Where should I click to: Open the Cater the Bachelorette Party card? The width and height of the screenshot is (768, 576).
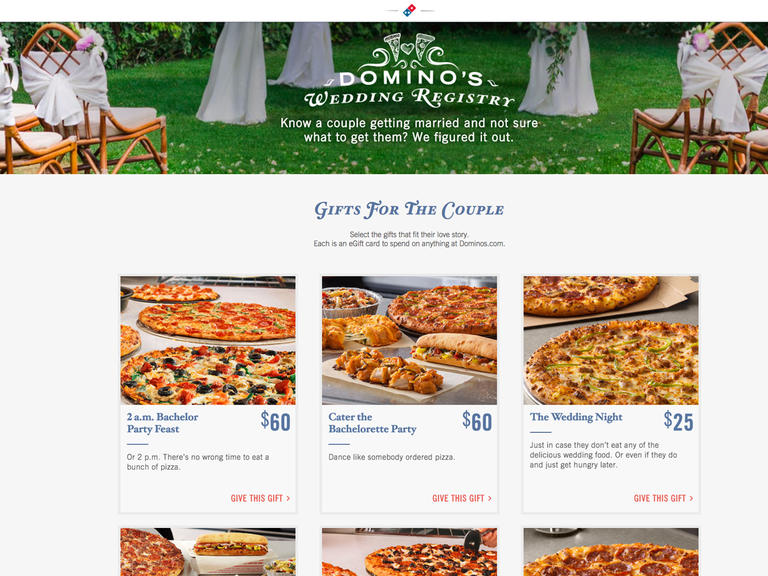(x=409, y=340)
